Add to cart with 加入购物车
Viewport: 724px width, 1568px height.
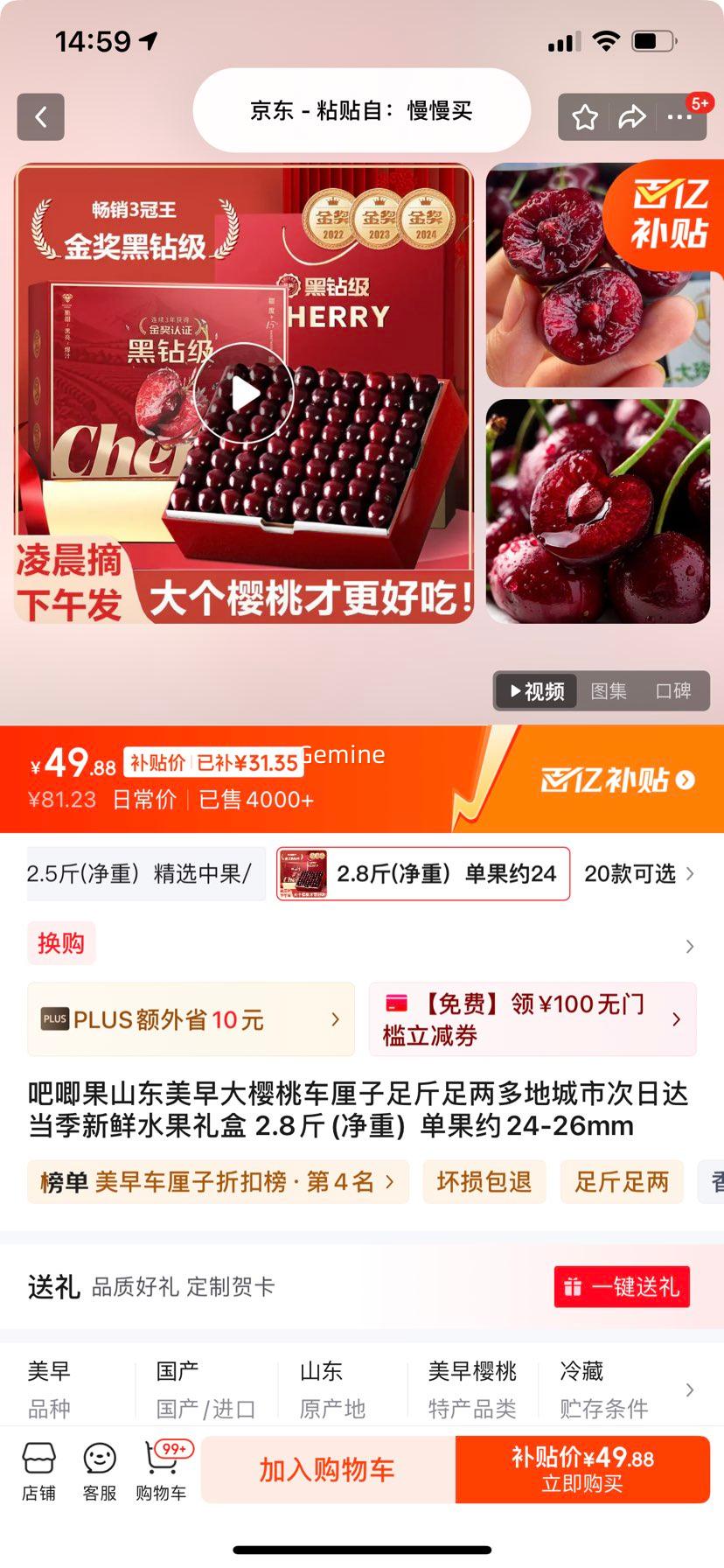[327, 1469]
